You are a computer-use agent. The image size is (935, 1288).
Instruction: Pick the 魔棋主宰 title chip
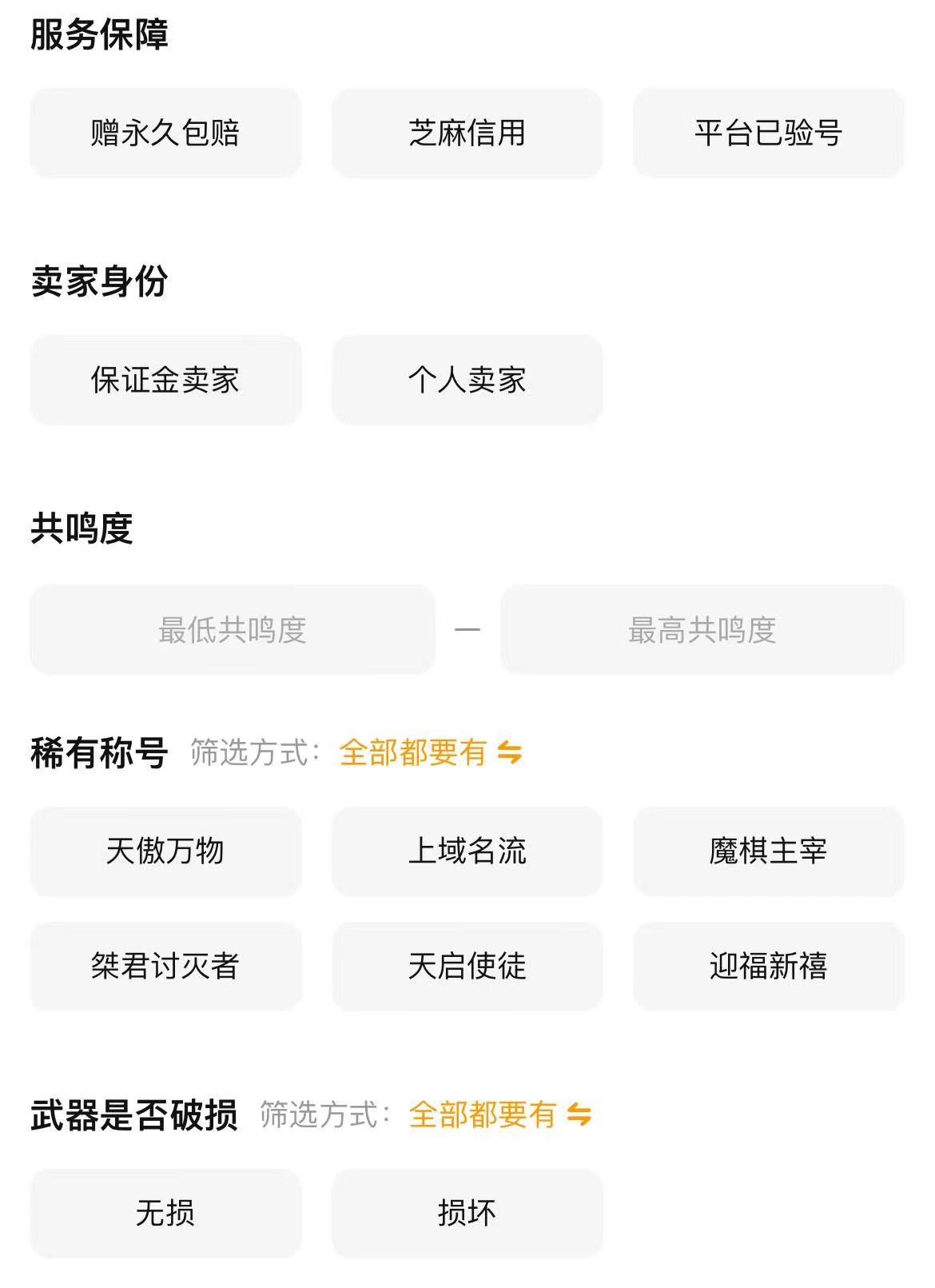click(x=768, y=851)
